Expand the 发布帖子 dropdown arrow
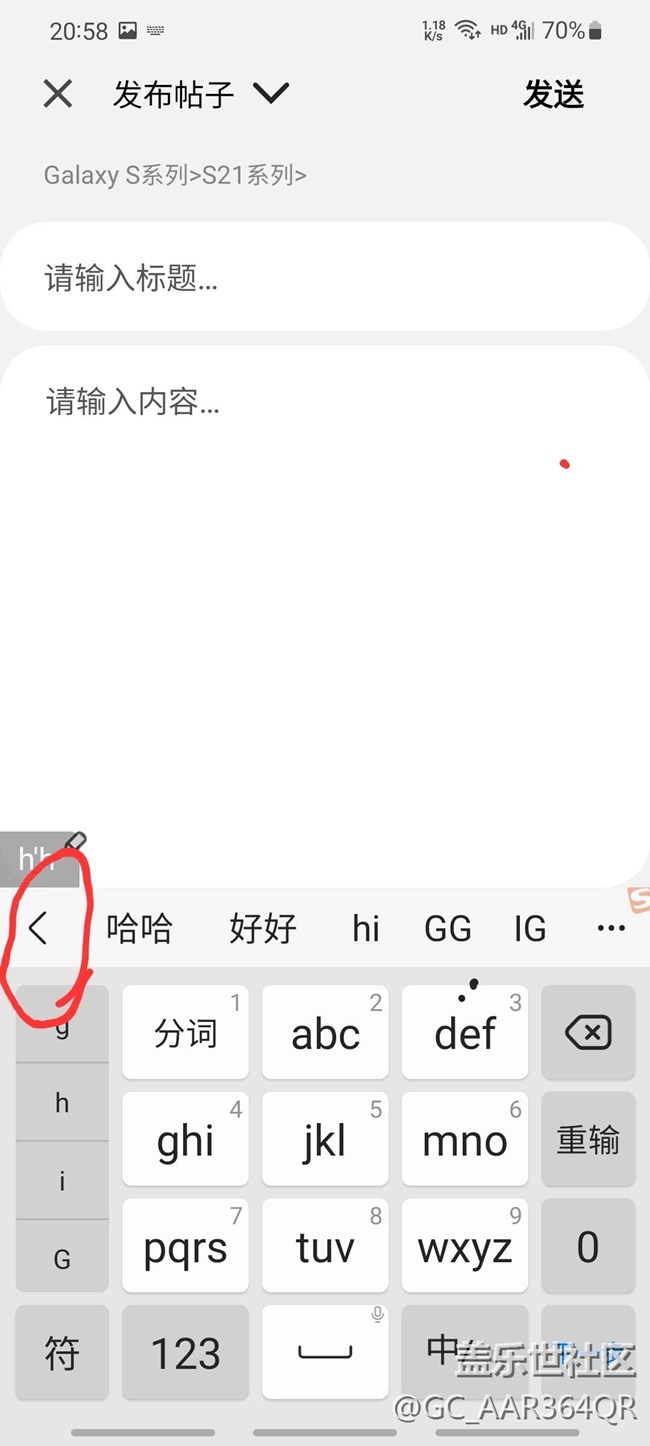 point(270,94)
